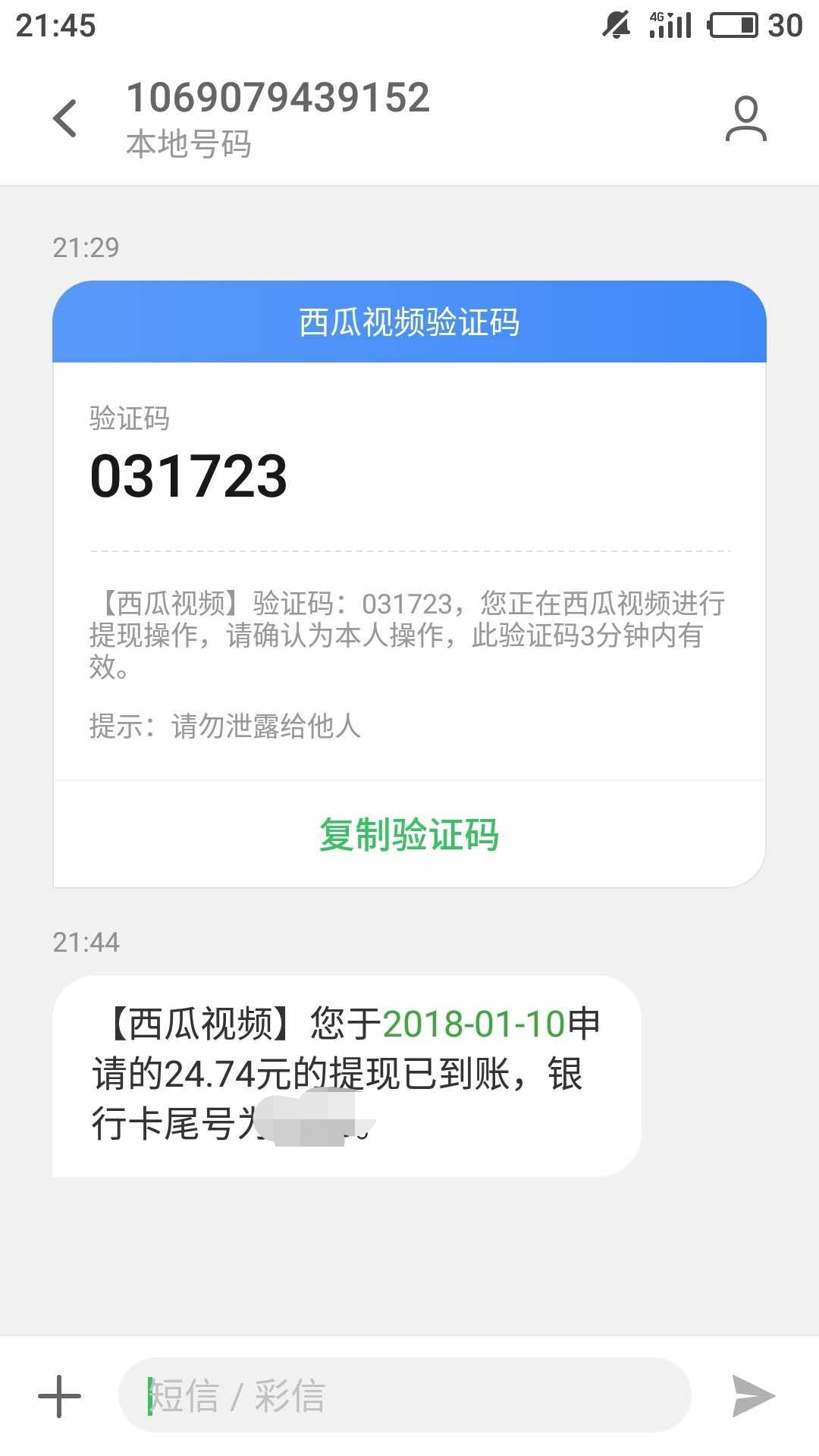The image size is (819, 1456).
Task: Copy the verification code 复制验证码
Action: click(x=409, y=835)
